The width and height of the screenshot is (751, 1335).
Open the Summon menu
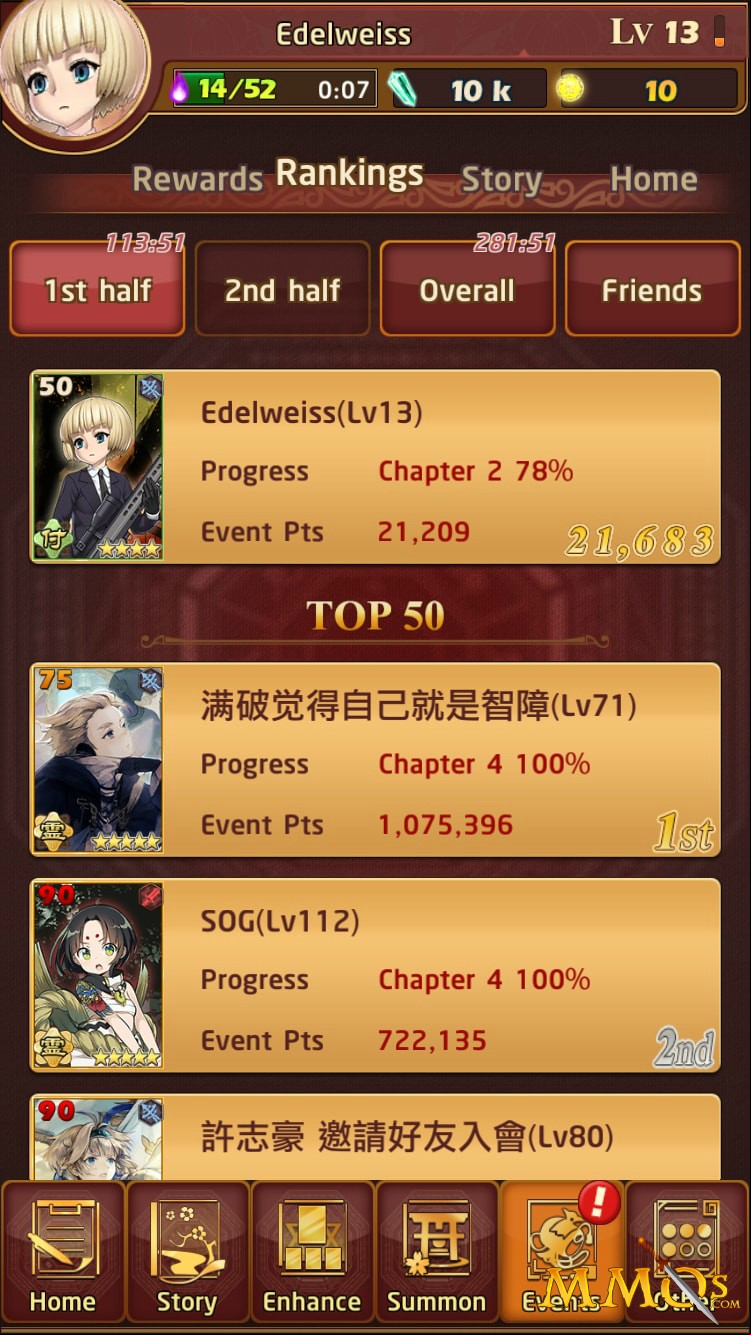point(436,1251)
